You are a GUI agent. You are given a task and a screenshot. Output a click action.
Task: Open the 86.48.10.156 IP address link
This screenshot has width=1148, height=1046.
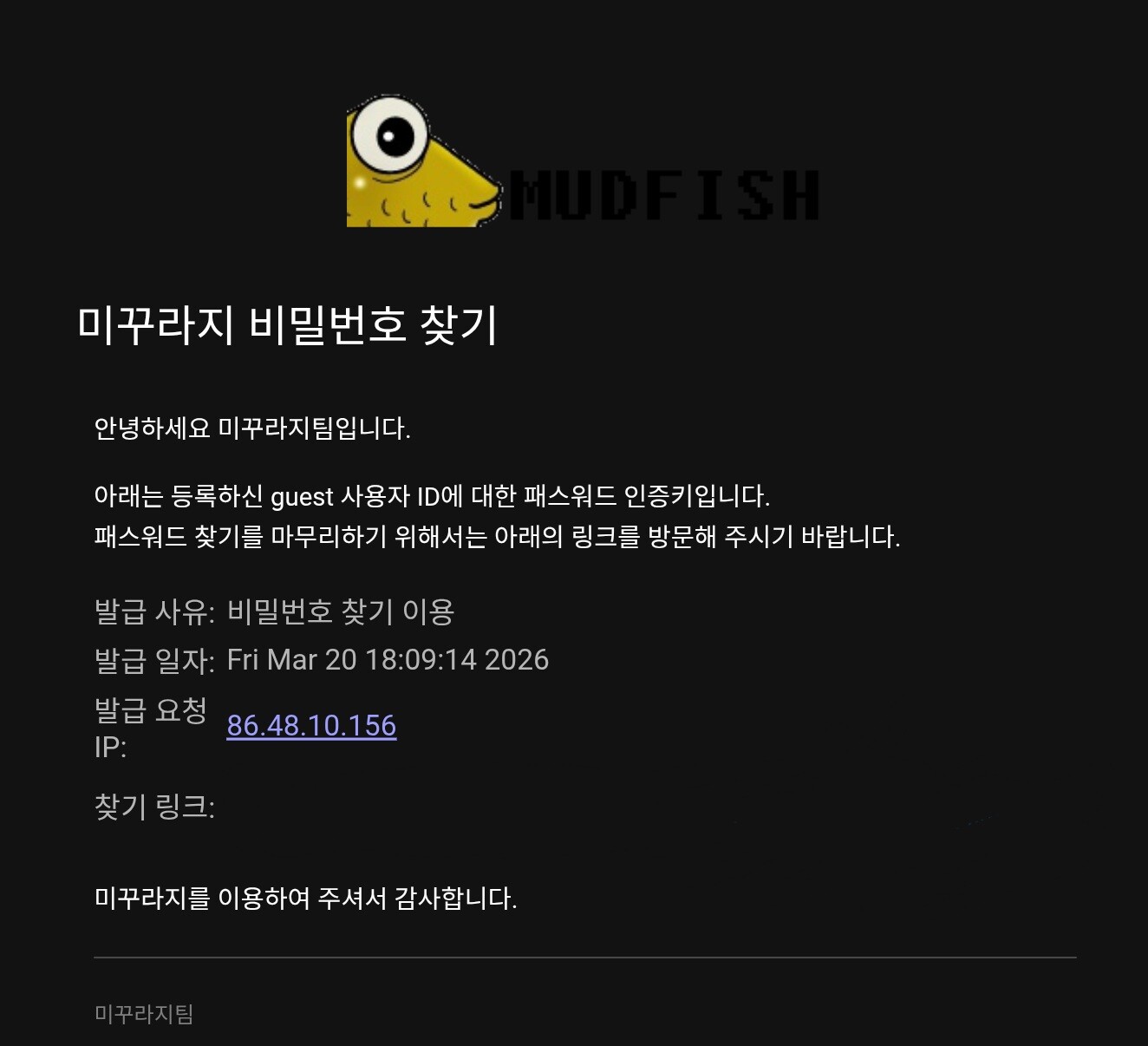311,725
